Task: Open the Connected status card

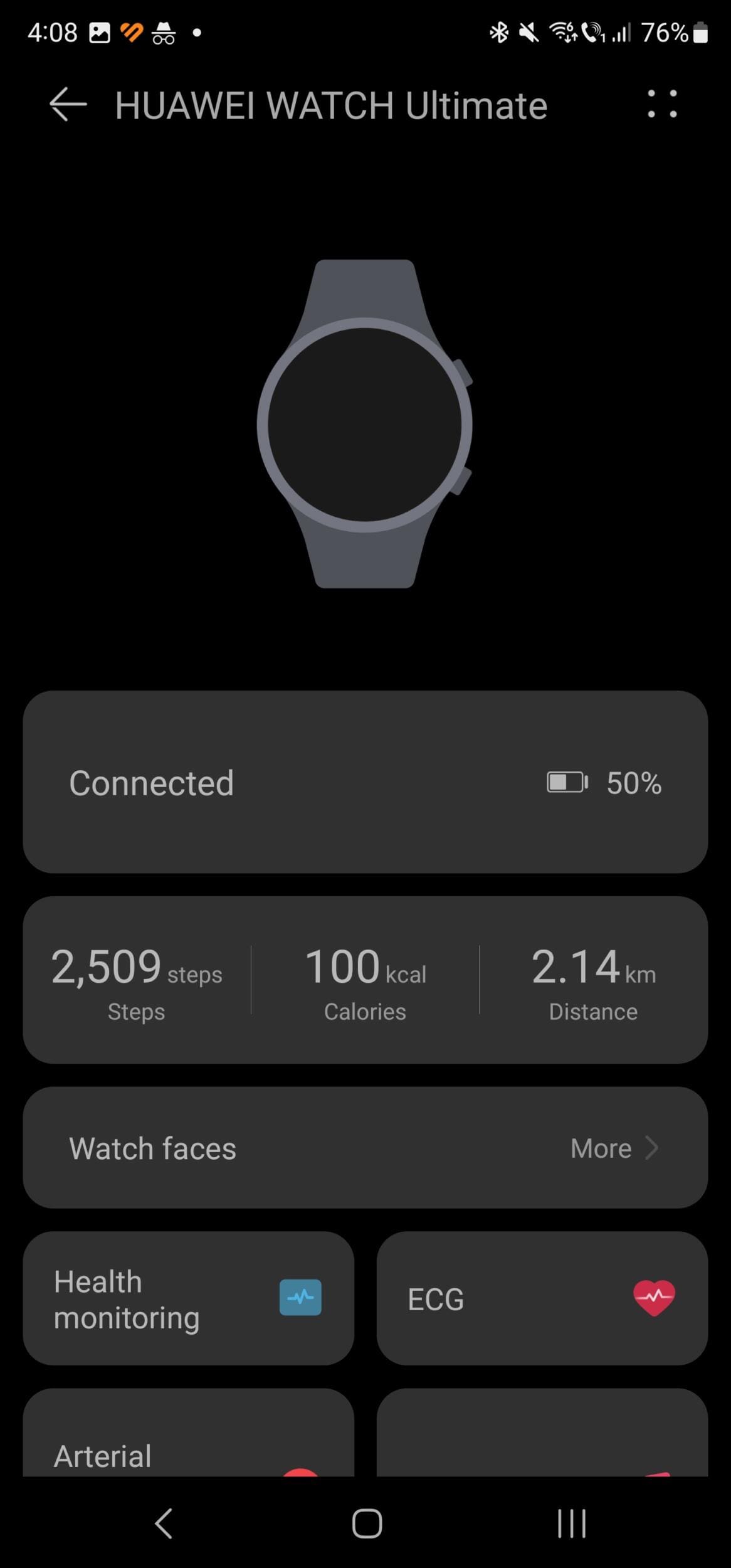Action: point(365,782)
